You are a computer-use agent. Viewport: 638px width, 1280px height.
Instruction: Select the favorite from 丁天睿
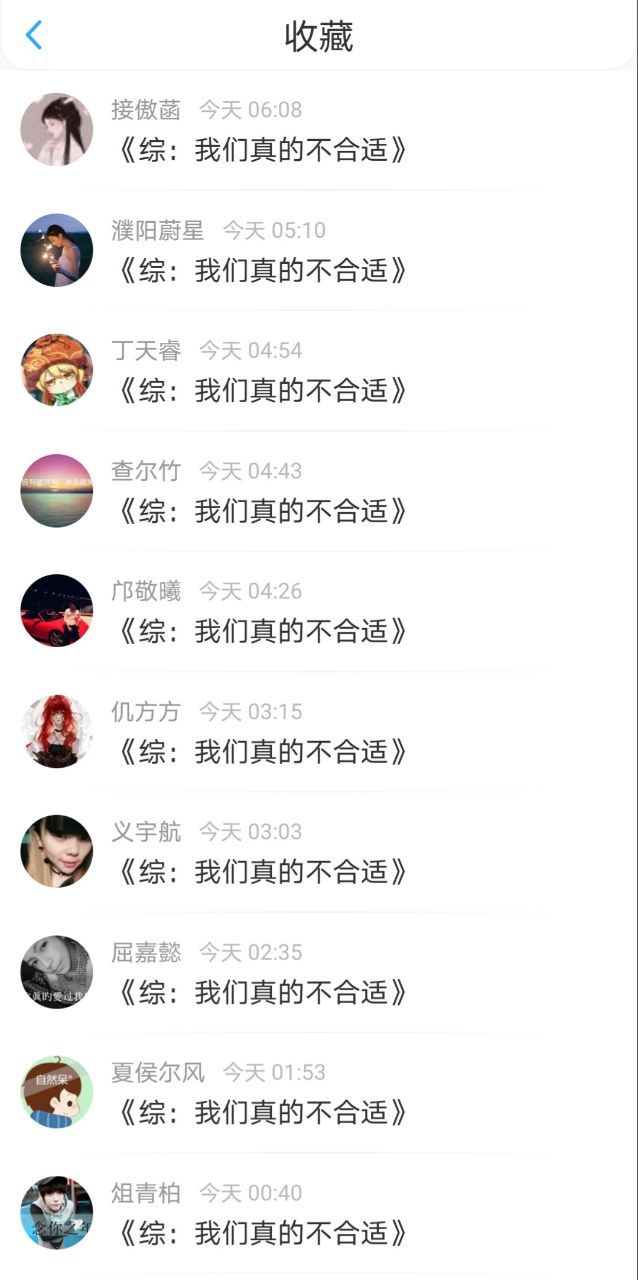[x=319, y=370]
